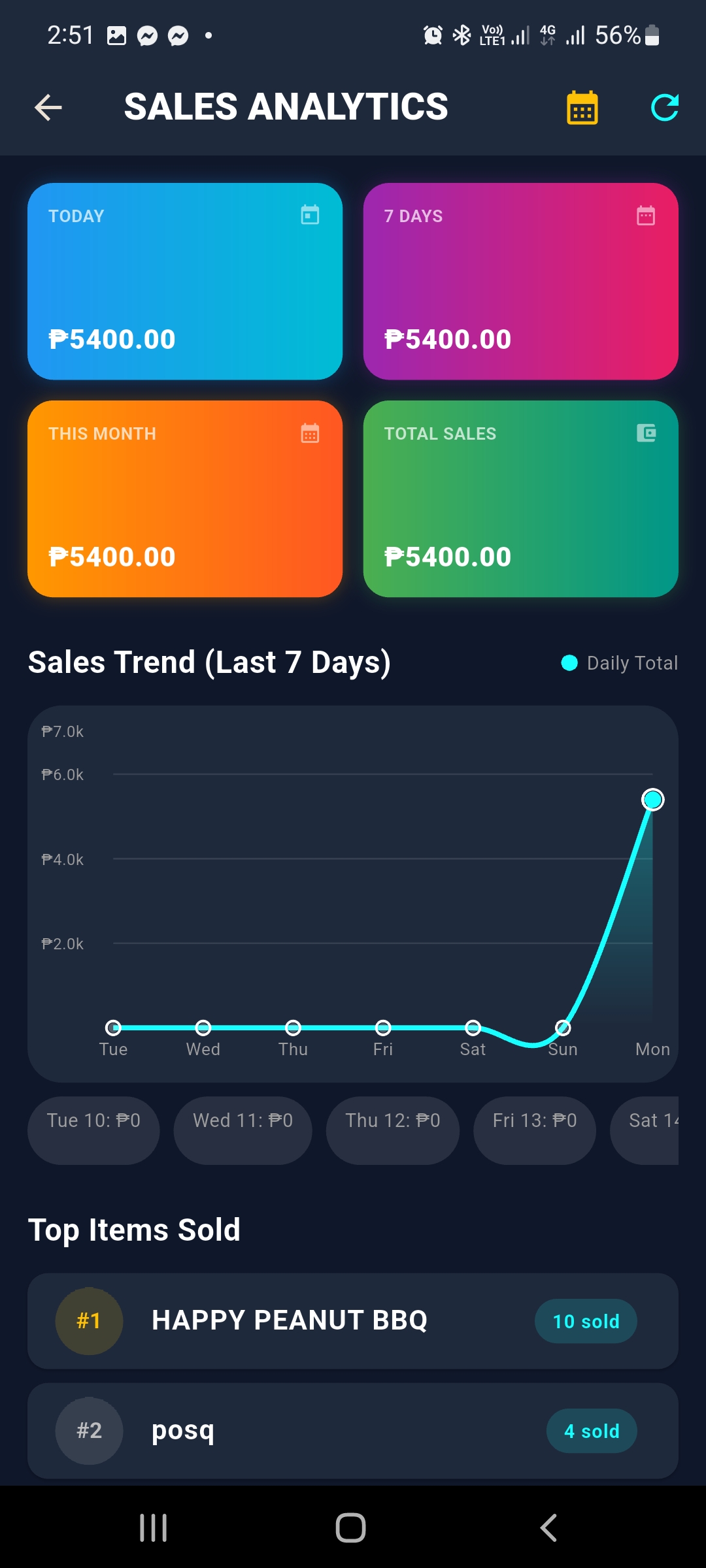Image resolution: width=706 pixels, height=1568 pixels.
Task: Tap the back arrow to exit Sales Analytics
Action: 48,107
